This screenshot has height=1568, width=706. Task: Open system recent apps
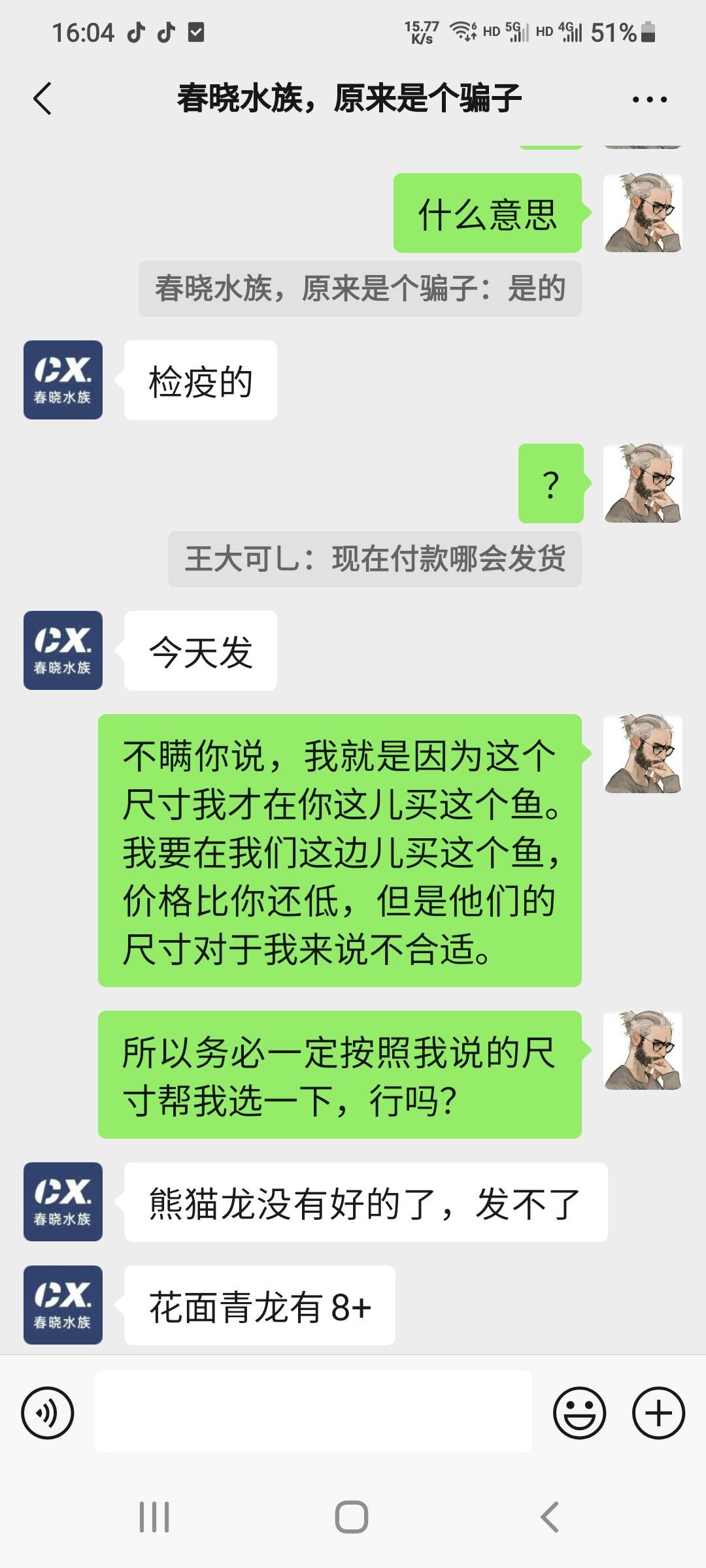(154, 1516)
